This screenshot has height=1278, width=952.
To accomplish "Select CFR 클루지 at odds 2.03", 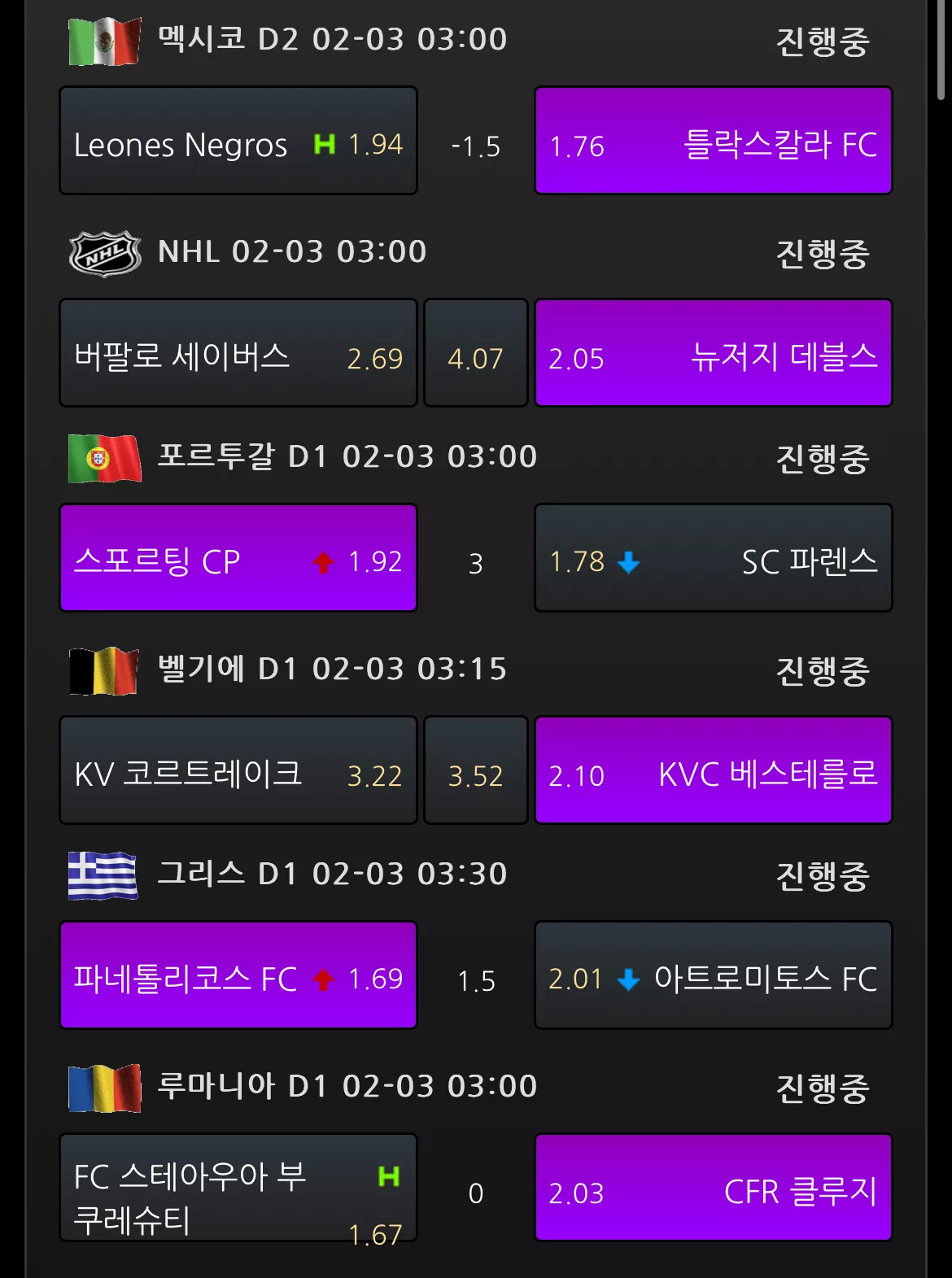I will coord(714,1188).
